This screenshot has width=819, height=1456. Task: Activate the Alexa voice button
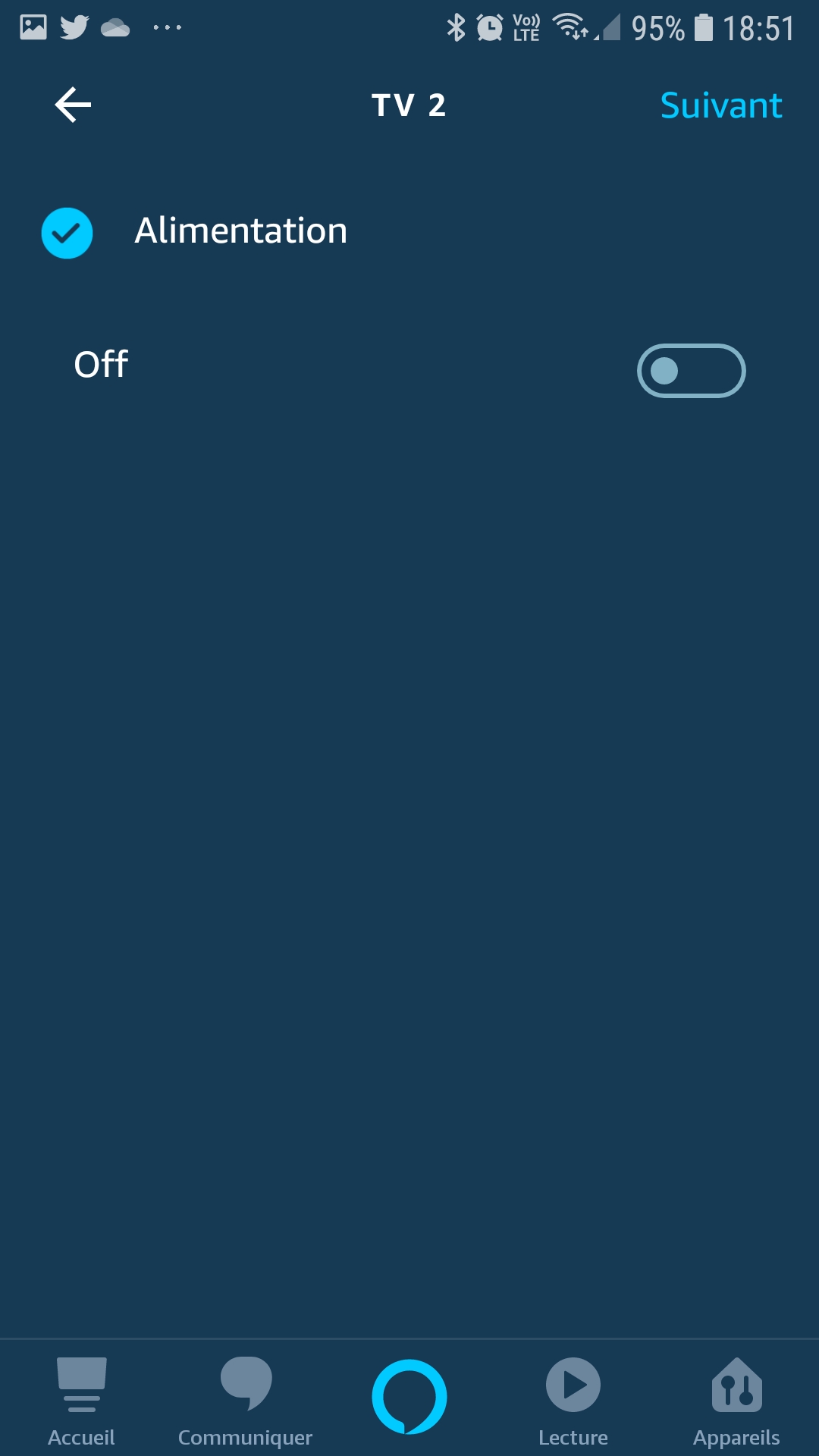[409, 1397]
